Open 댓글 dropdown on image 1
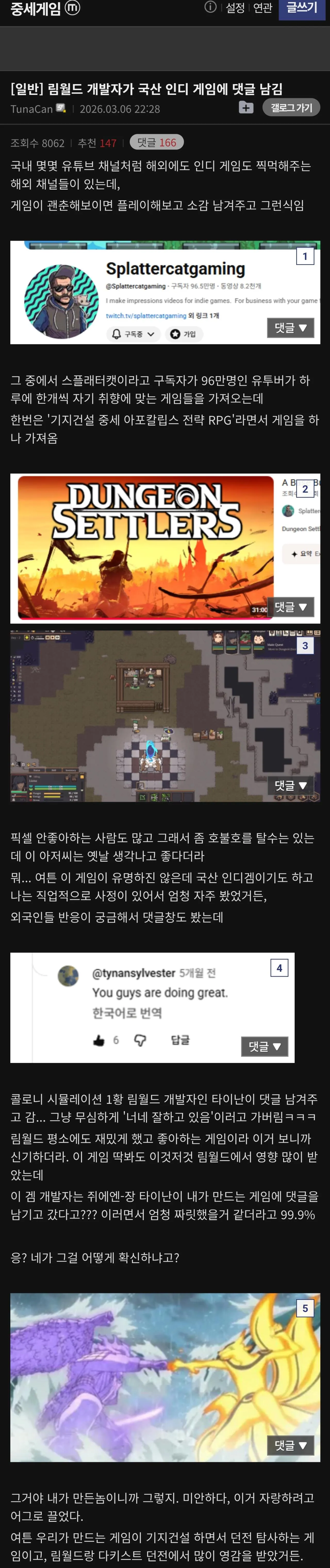Viewport: 330px width, 1568px height. pyautogui.click(x=290, y=327)
